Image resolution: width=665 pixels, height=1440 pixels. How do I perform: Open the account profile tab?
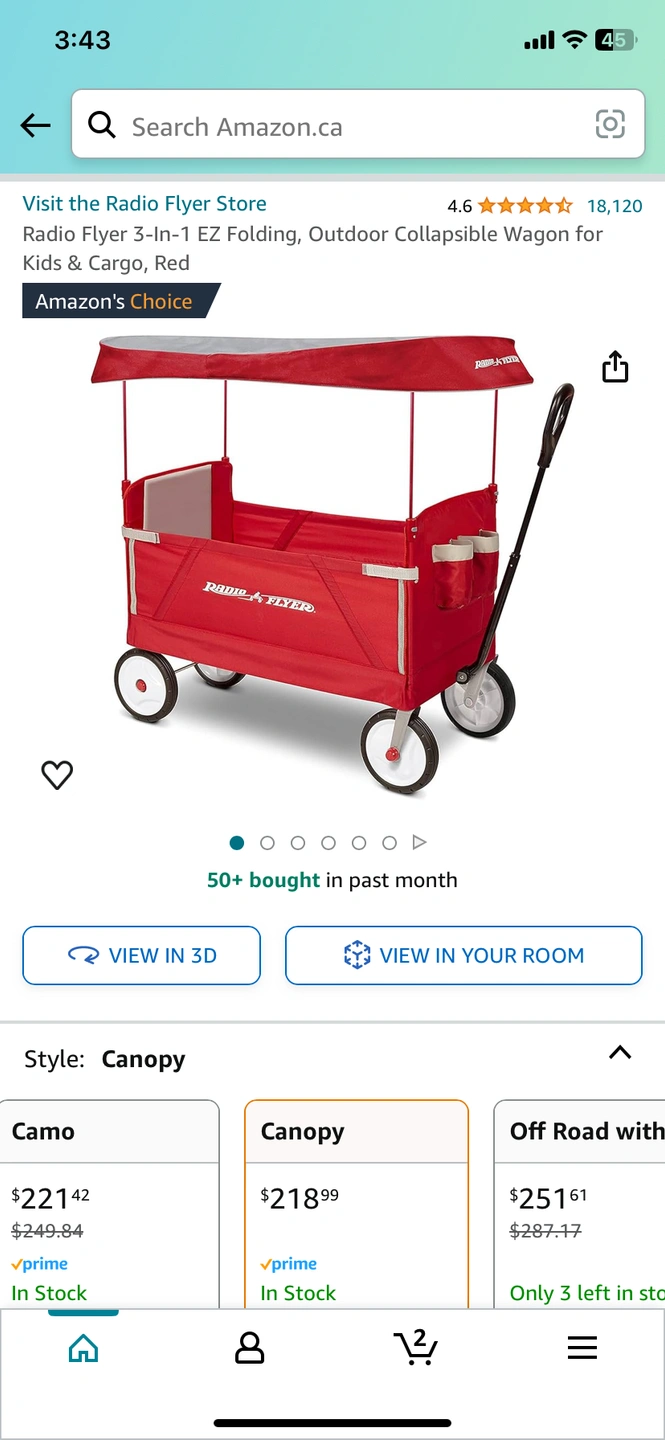[249, 1348]
